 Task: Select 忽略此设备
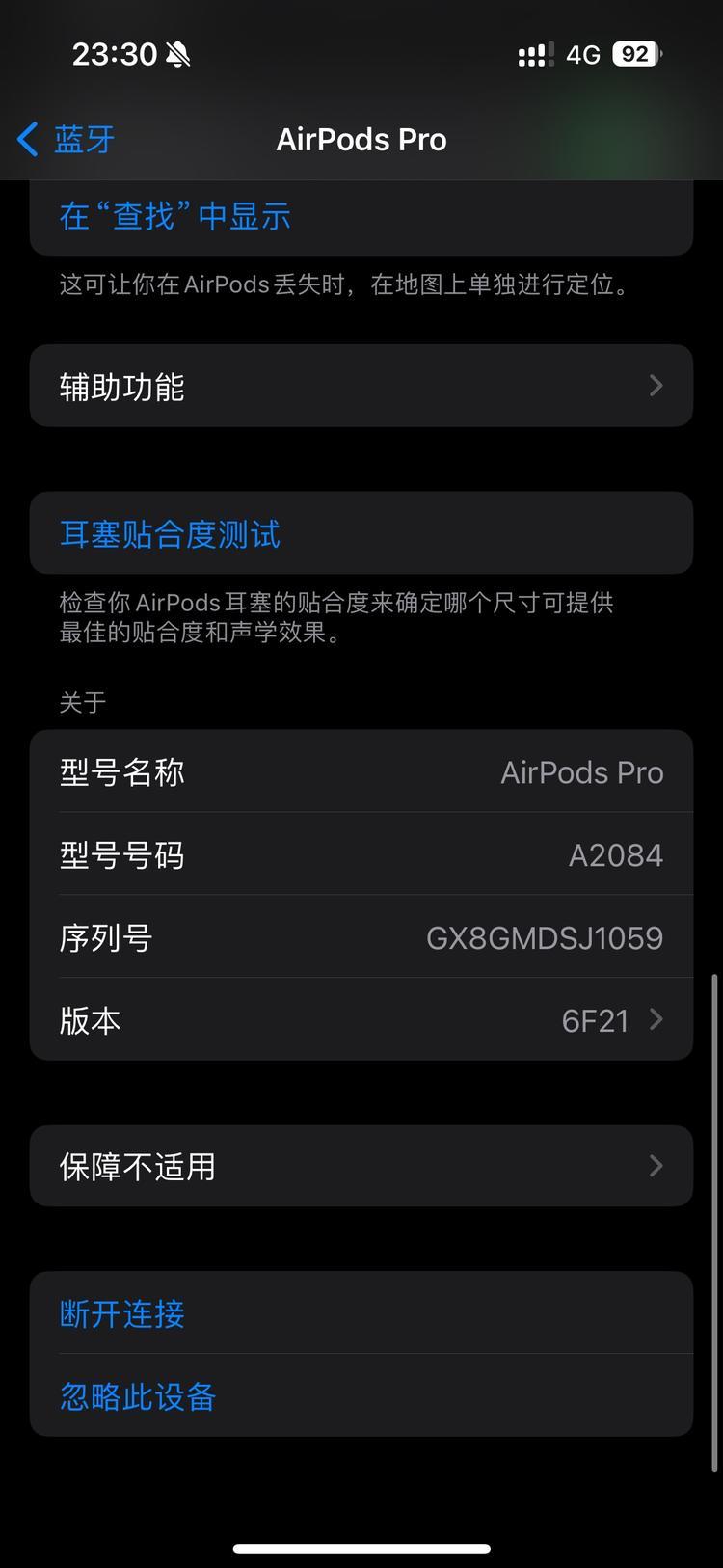click(138, 1396)
